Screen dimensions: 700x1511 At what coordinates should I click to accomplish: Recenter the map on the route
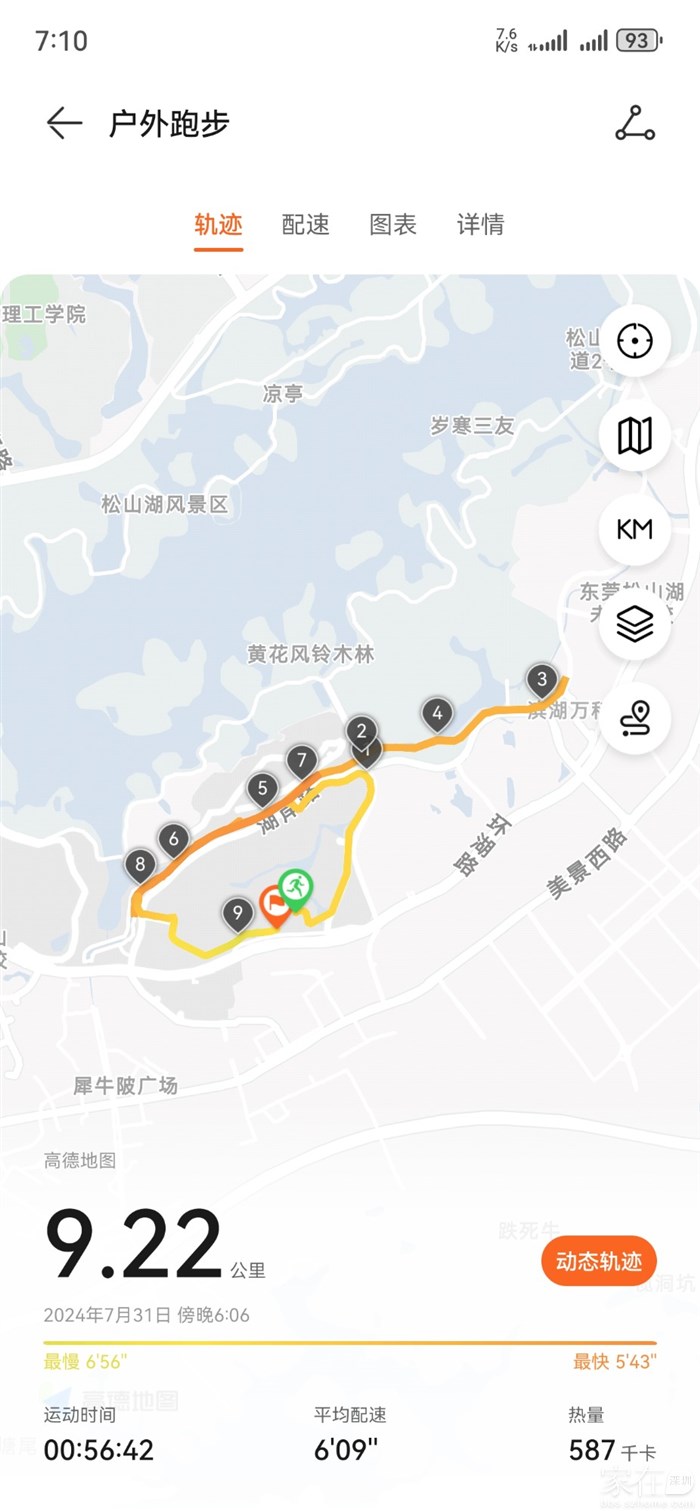pos(634,341)
